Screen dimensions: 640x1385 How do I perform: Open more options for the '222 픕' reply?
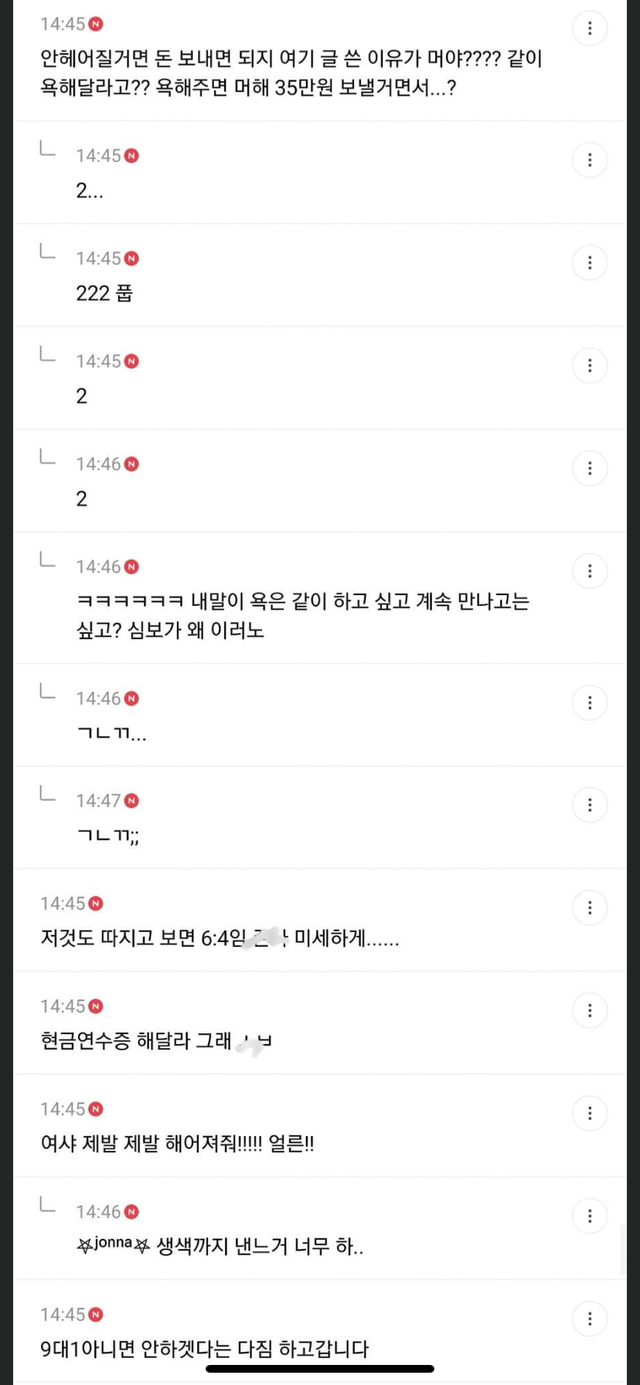coord(590,263)
